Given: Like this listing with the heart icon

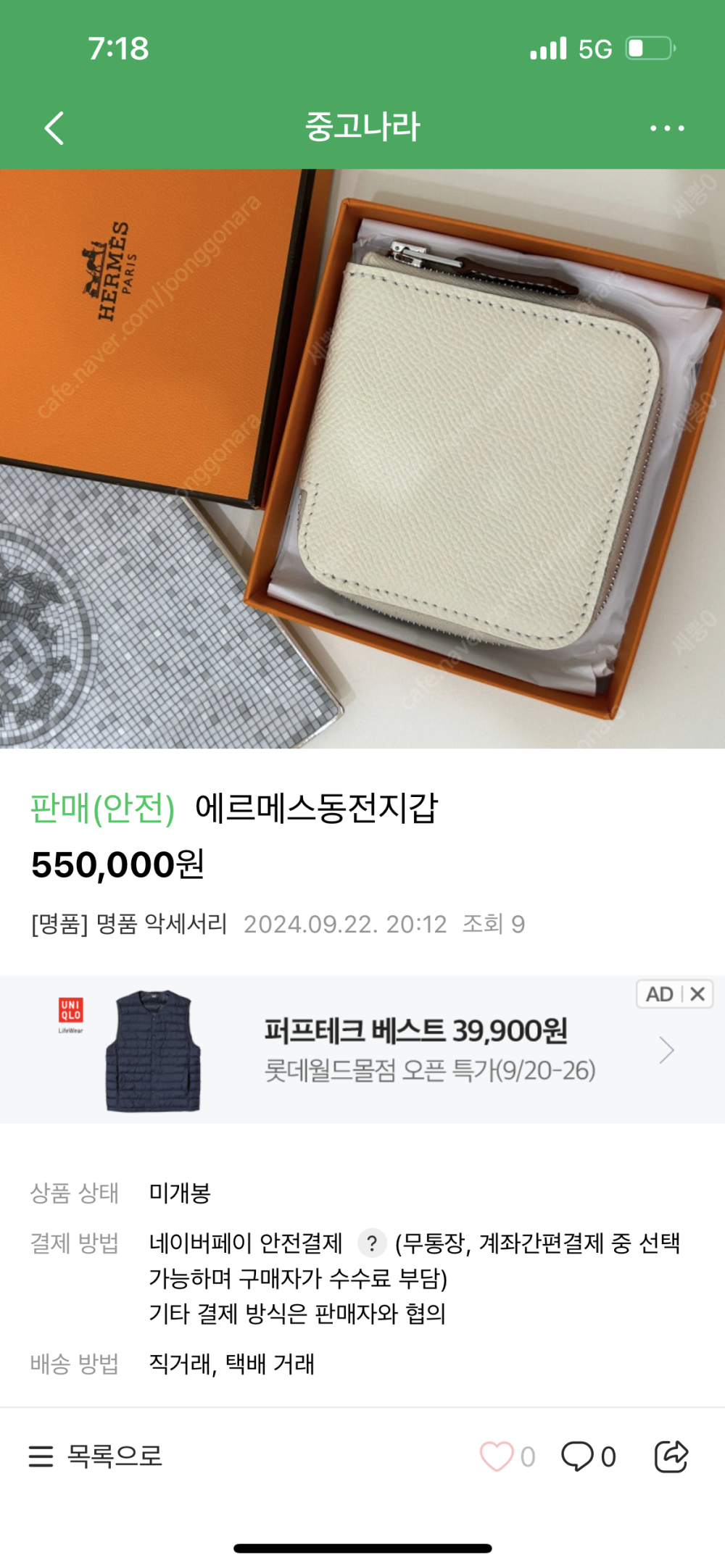Looking at the screenshot, I should click(497, 1456).
